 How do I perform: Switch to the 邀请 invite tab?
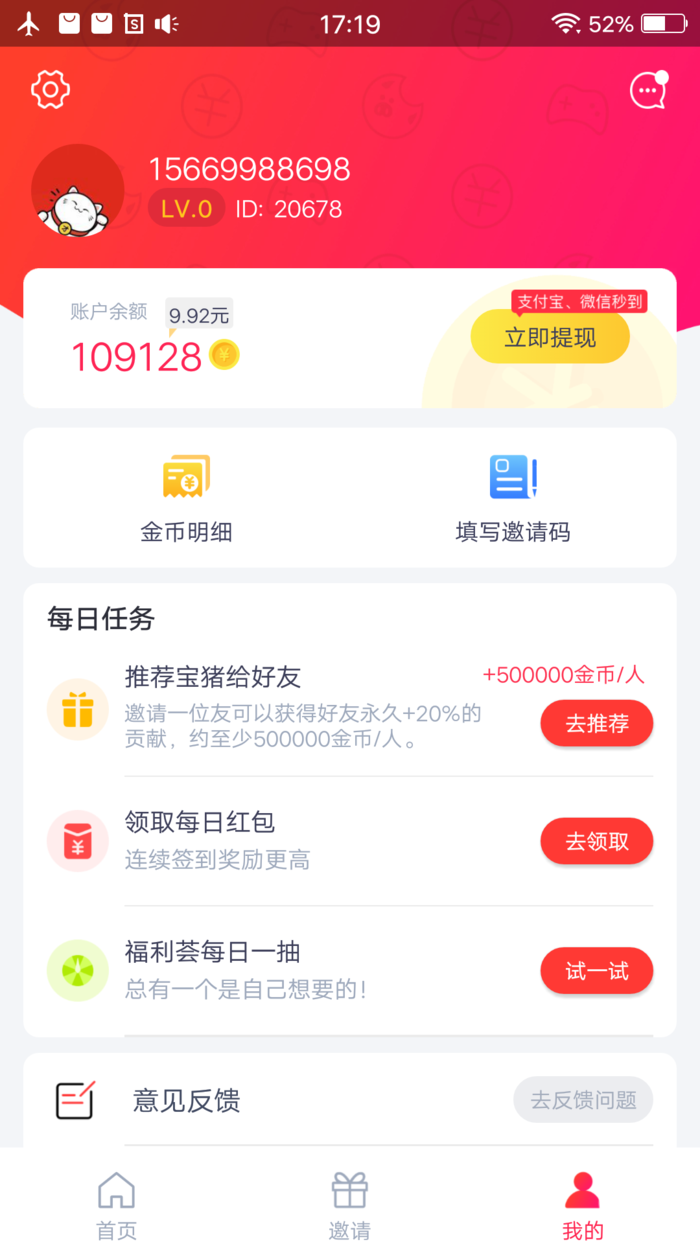coord(350,1205)
